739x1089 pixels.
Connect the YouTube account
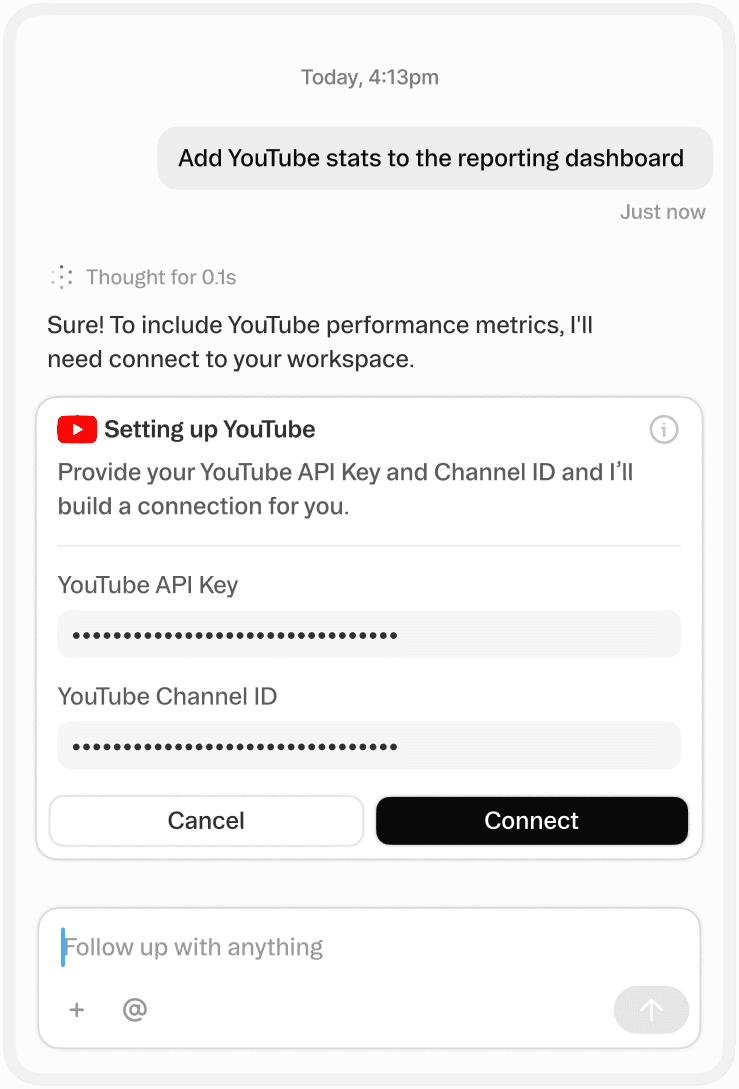(x=532, y=821)
